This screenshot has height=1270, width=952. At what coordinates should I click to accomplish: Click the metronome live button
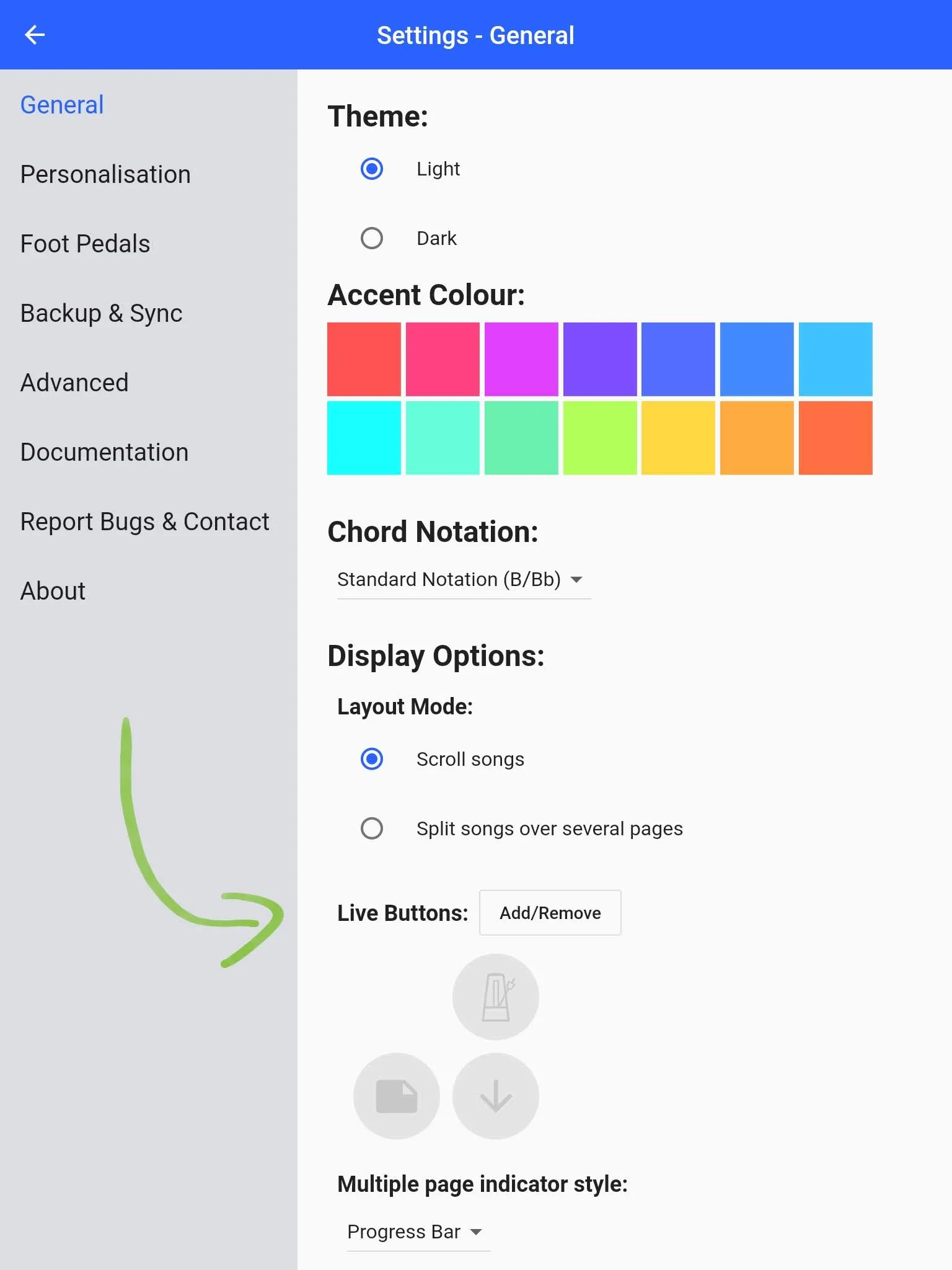click(495, 997)
